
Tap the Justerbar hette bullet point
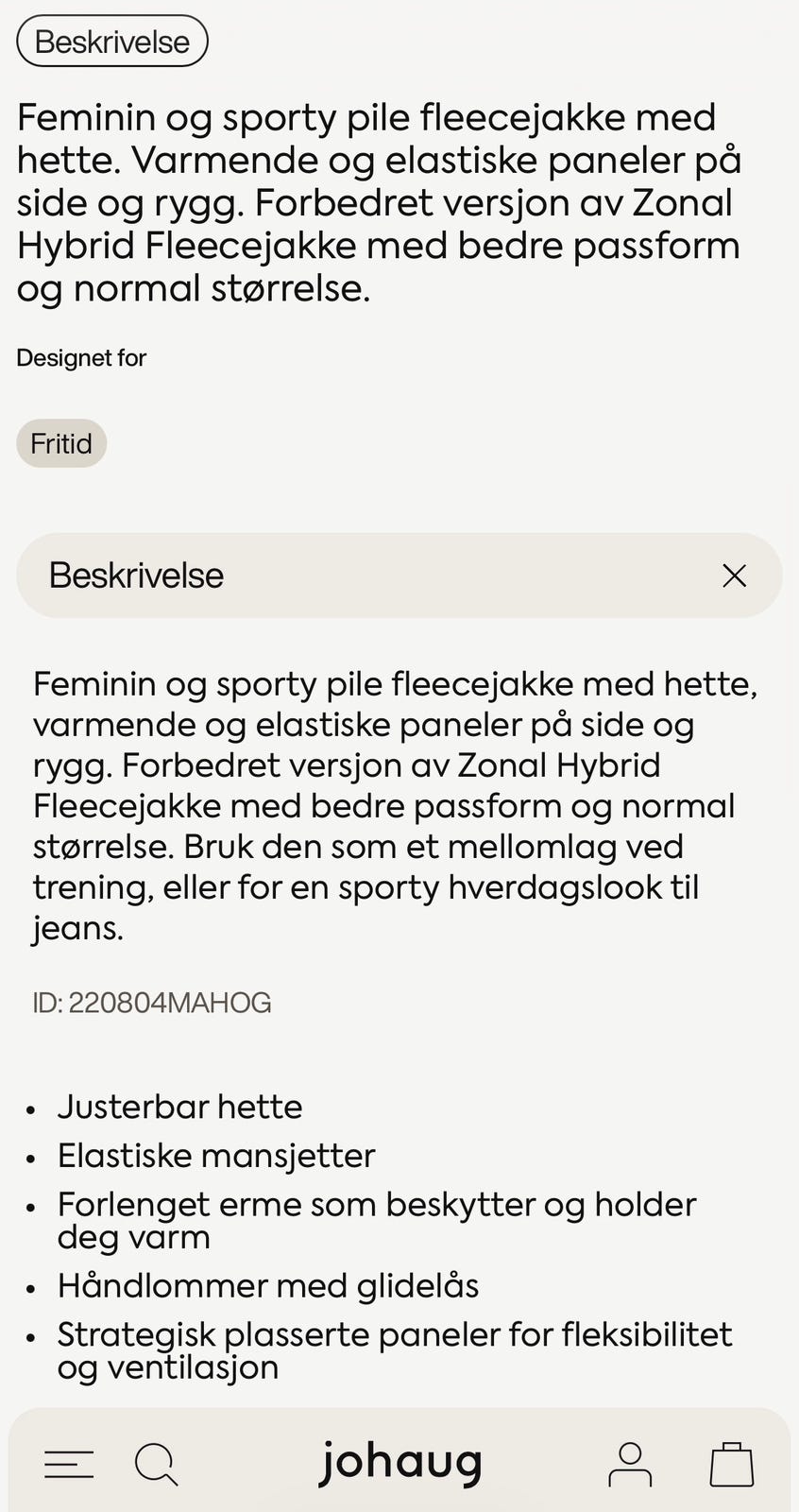click(180, 1107)
